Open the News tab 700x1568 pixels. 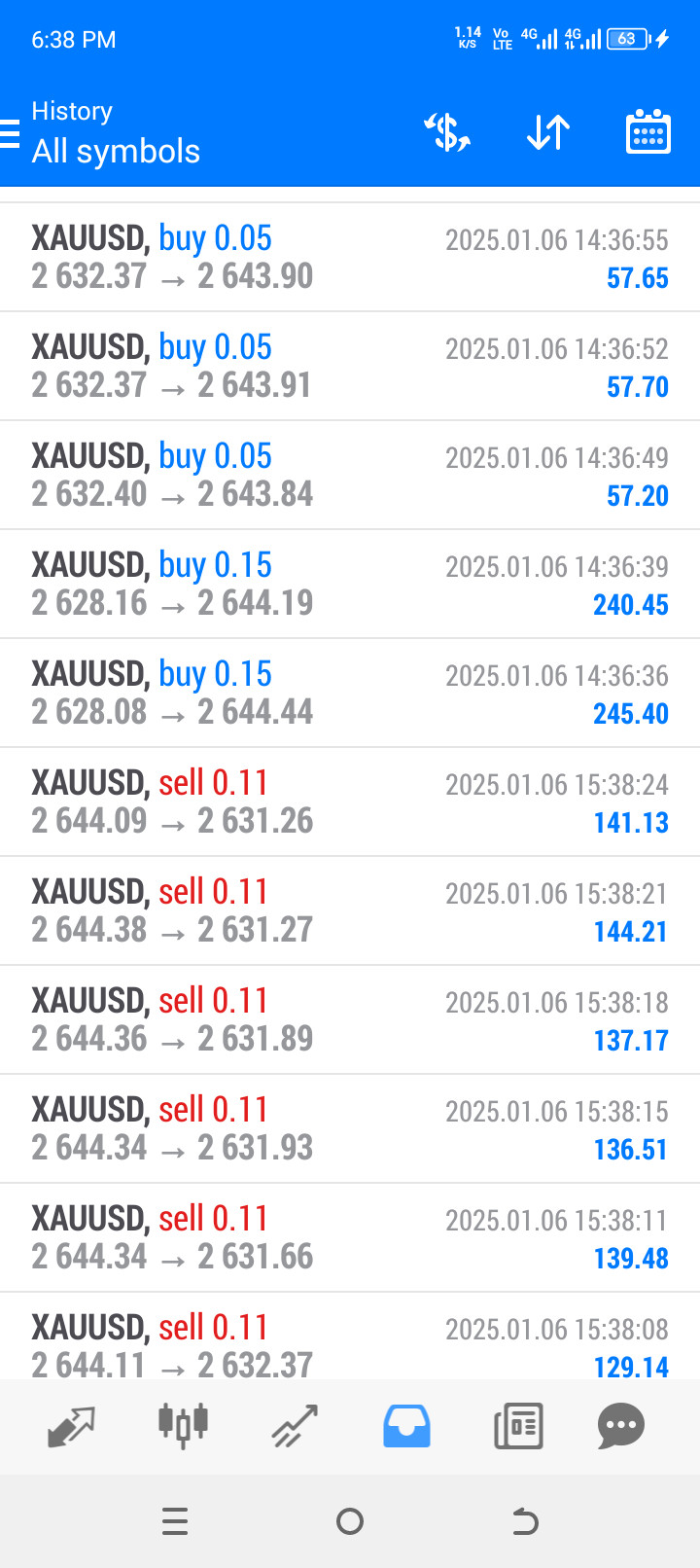click(518, 1426)
